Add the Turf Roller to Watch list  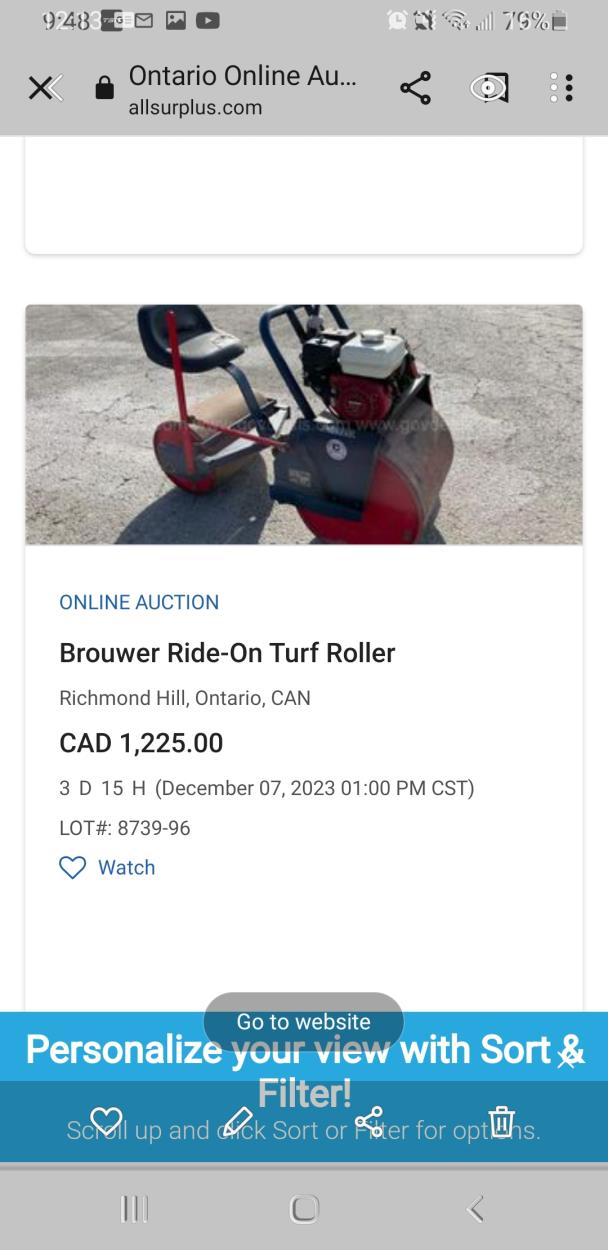click(107, 867)
